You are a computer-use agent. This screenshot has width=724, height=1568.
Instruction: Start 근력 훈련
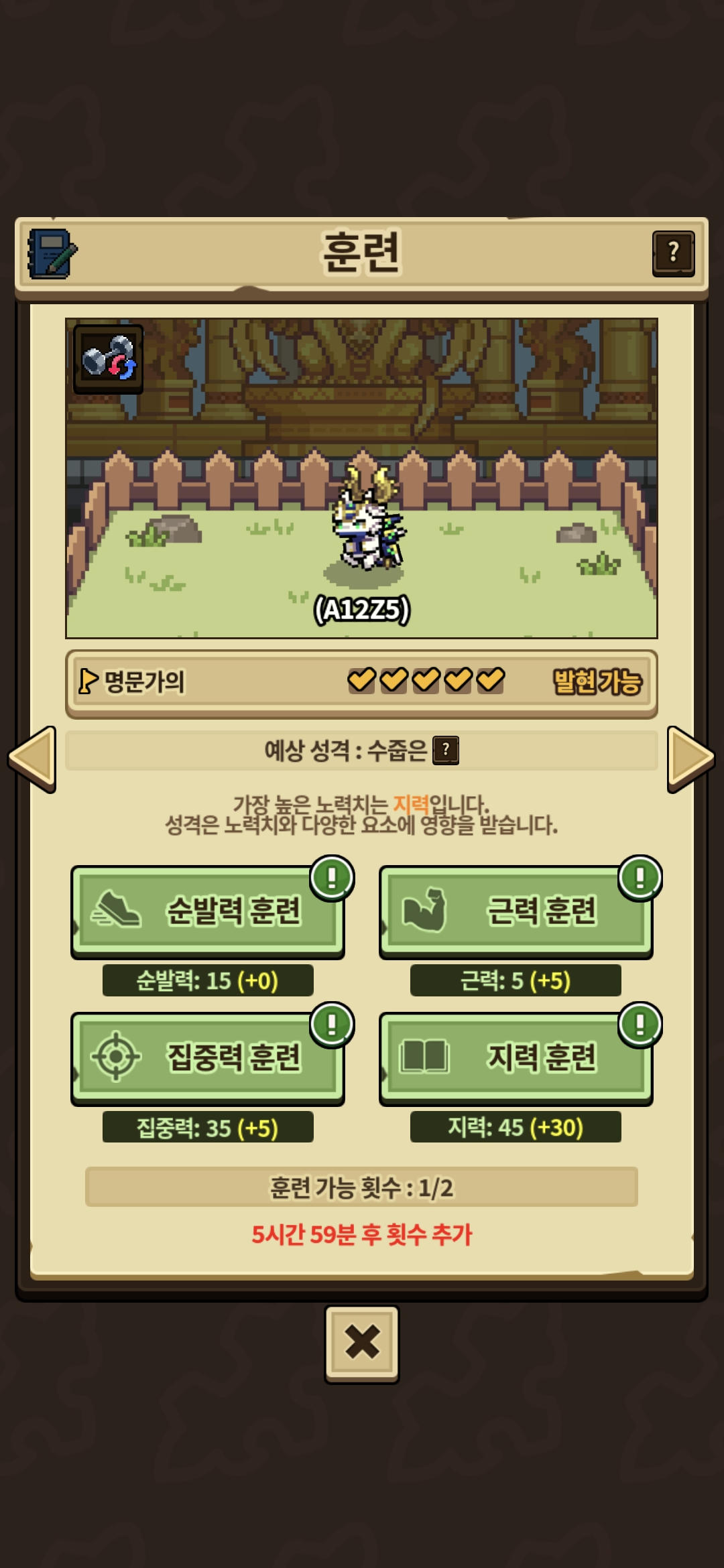[516, 911]
